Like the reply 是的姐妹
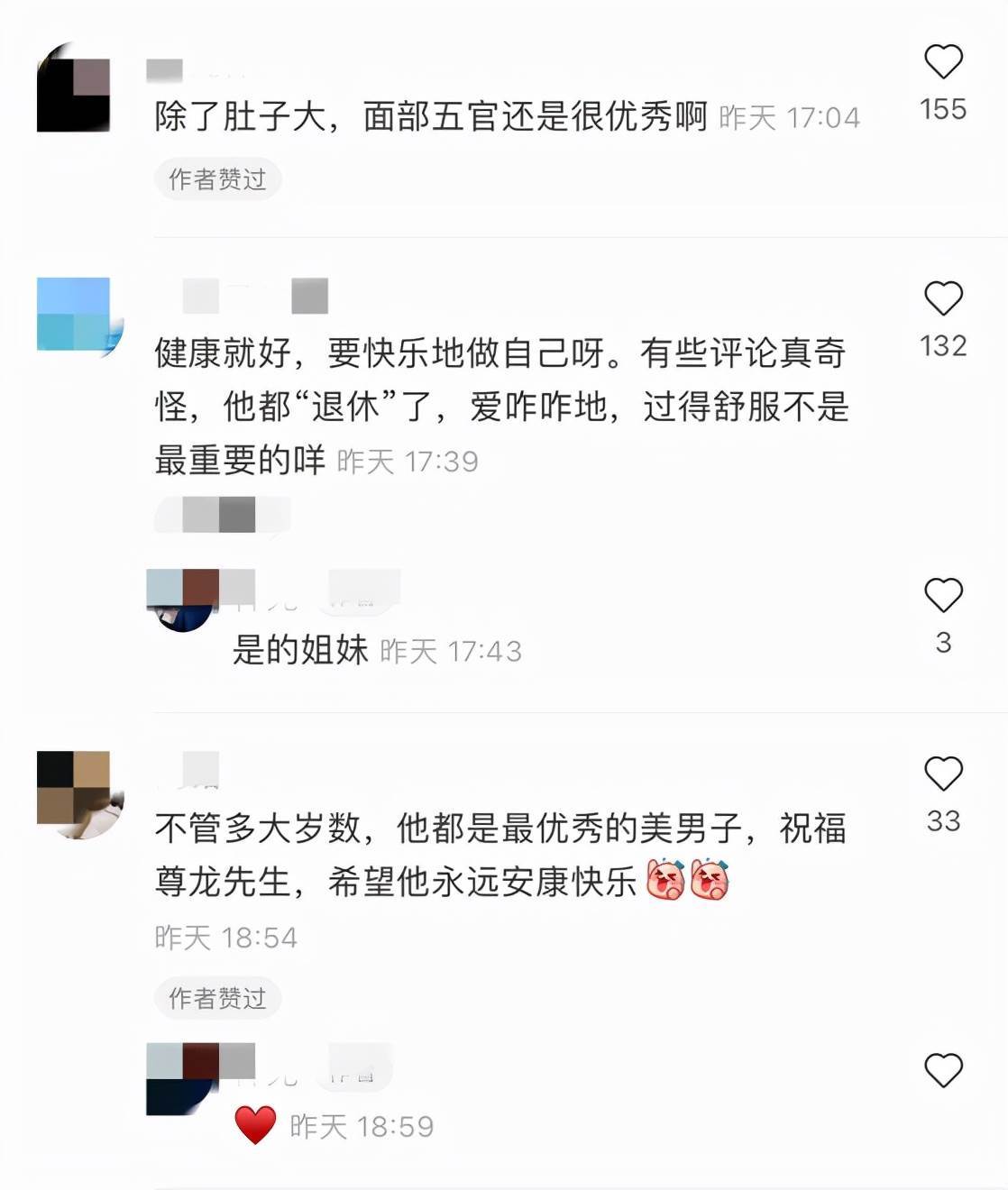Image resolution: width=1008 pixels, height=1190 pixels. pos(943,595)
